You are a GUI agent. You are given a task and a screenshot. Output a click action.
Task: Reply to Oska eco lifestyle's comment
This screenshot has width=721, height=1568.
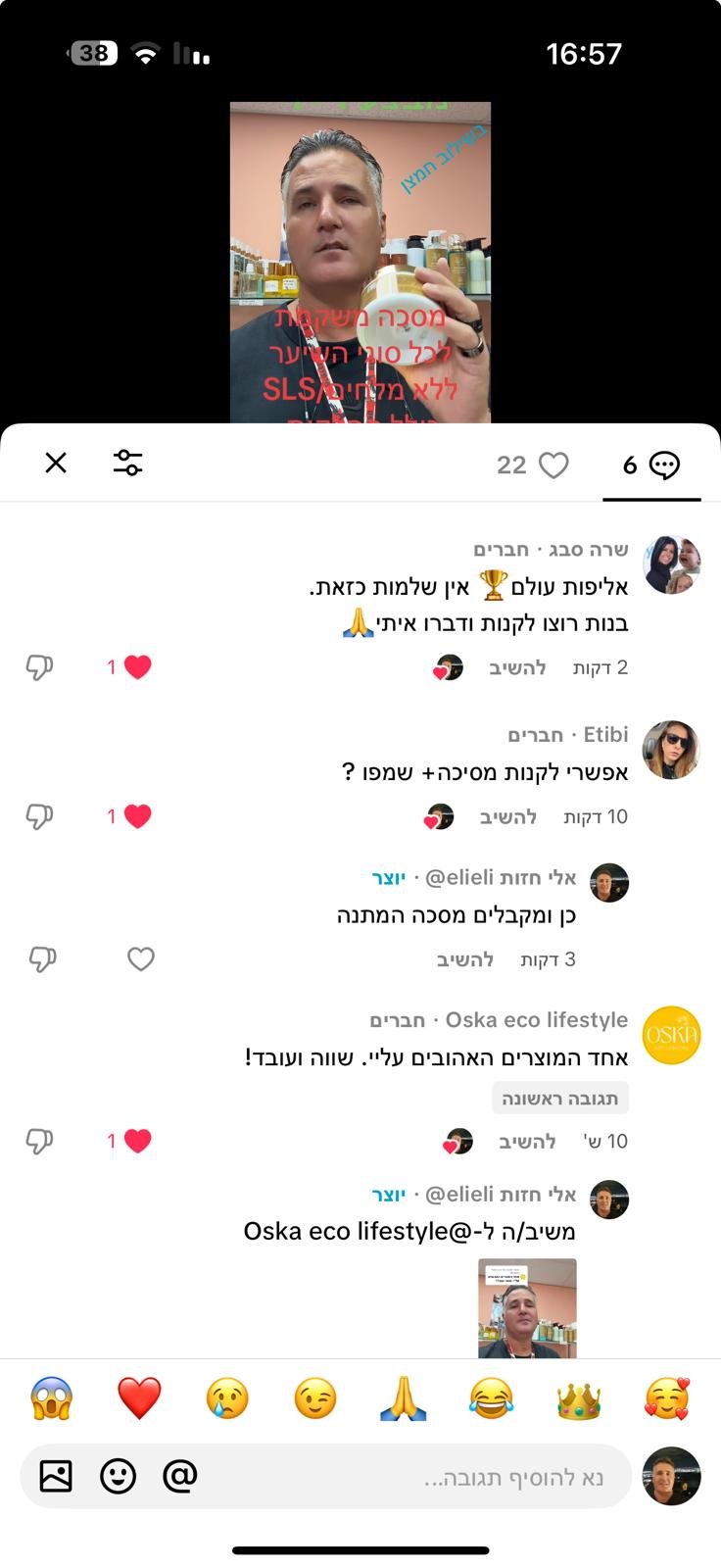point(527,1141)
